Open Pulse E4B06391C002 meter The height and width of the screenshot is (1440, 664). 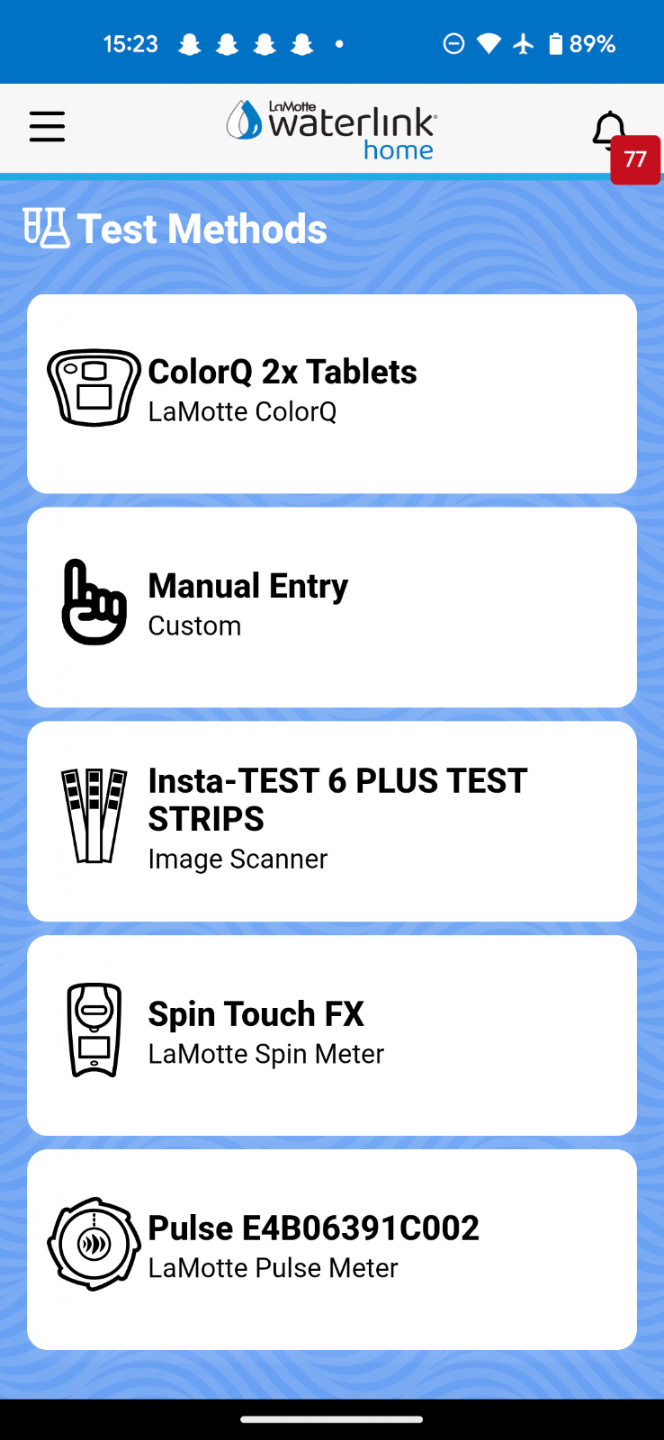332,1250
